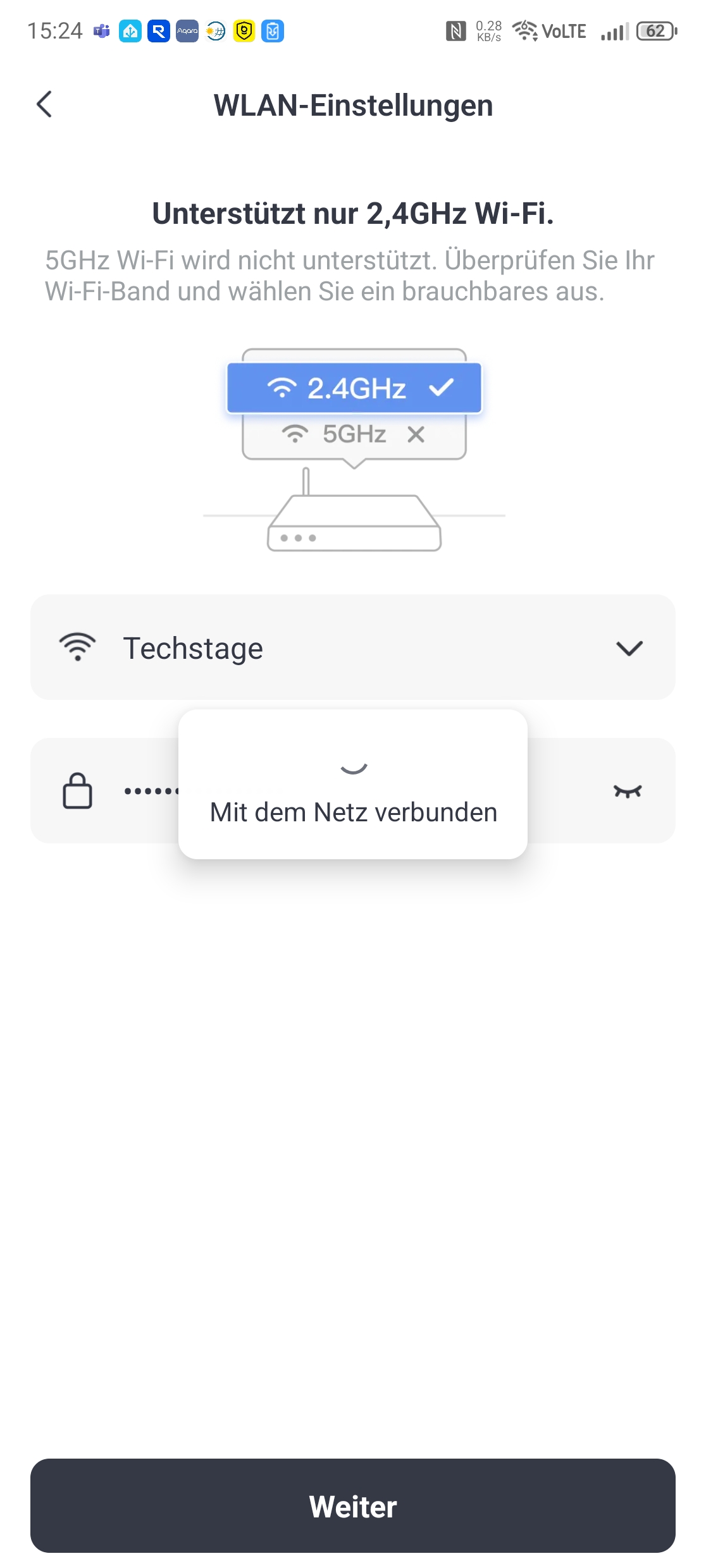
Task: Tap the Weiter button
Action: pos(353,1506)
